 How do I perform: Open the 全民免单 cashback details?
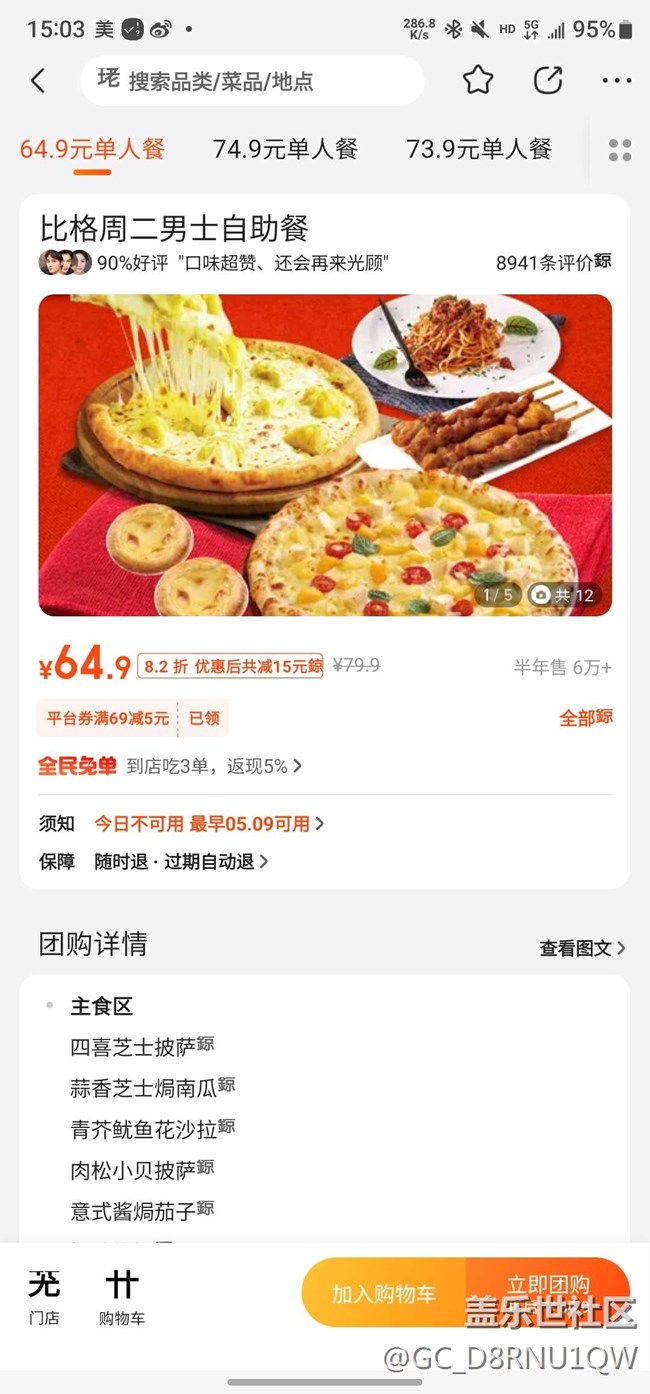click(x=170, y=766)
